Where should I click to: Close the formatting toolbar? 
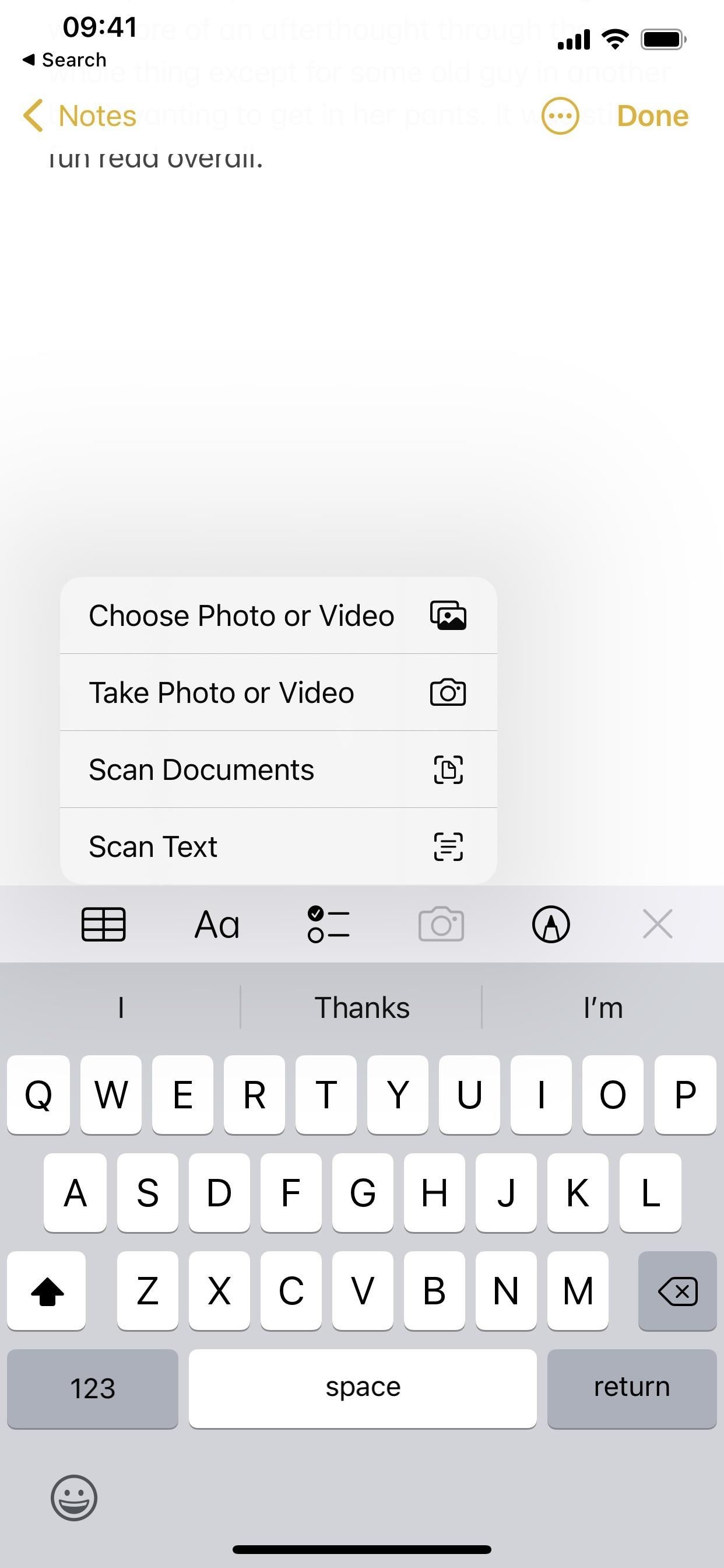click(x=658, y=924)
